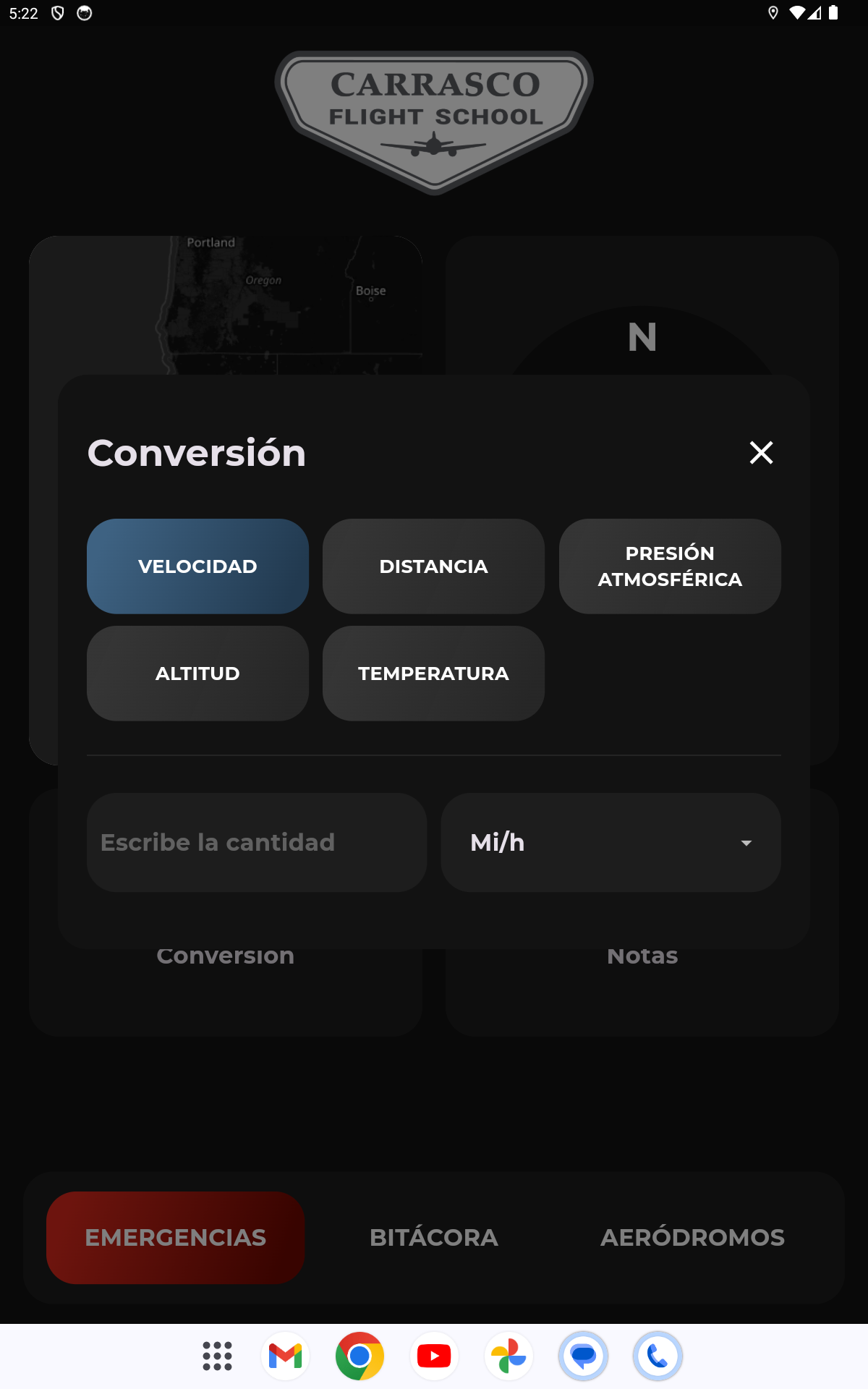Open the app drawer grid icon
This screenshot has width=868, height=1389.
pos(217,1356)
